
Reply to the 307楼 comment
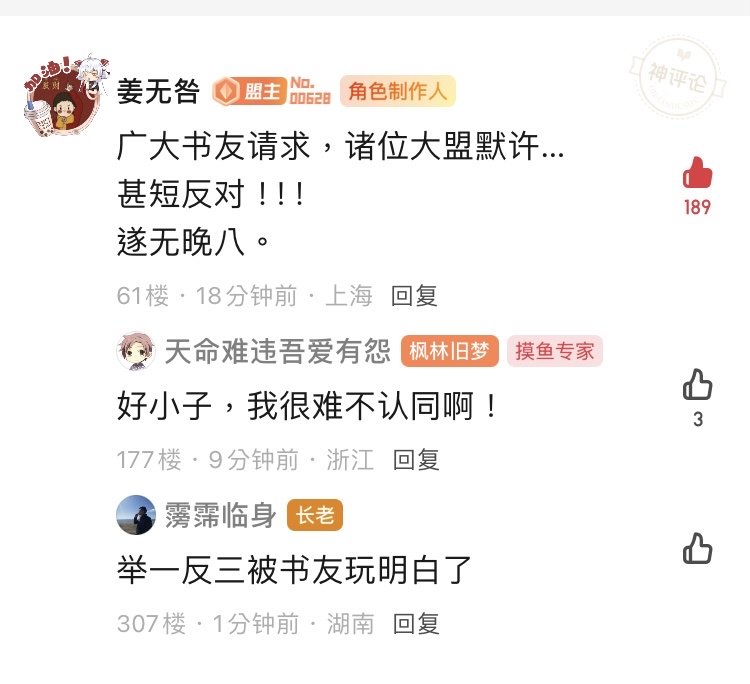coord(416,624)
